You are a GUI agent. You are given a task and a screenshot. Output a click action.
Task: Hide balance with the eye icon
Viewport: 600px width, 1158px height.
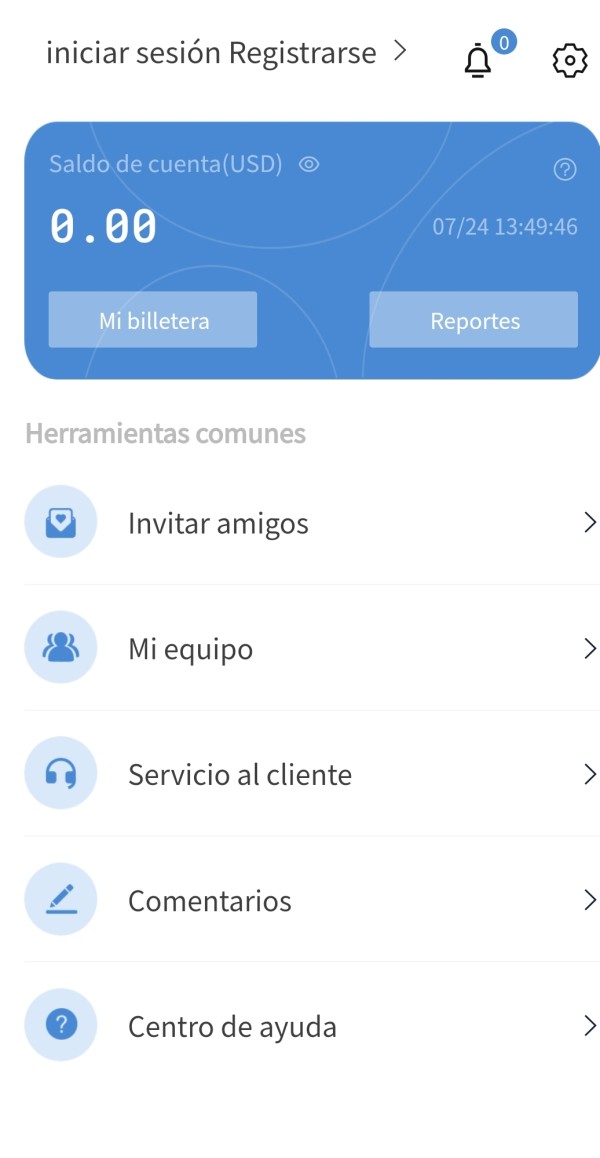click(x=309, y=164)
